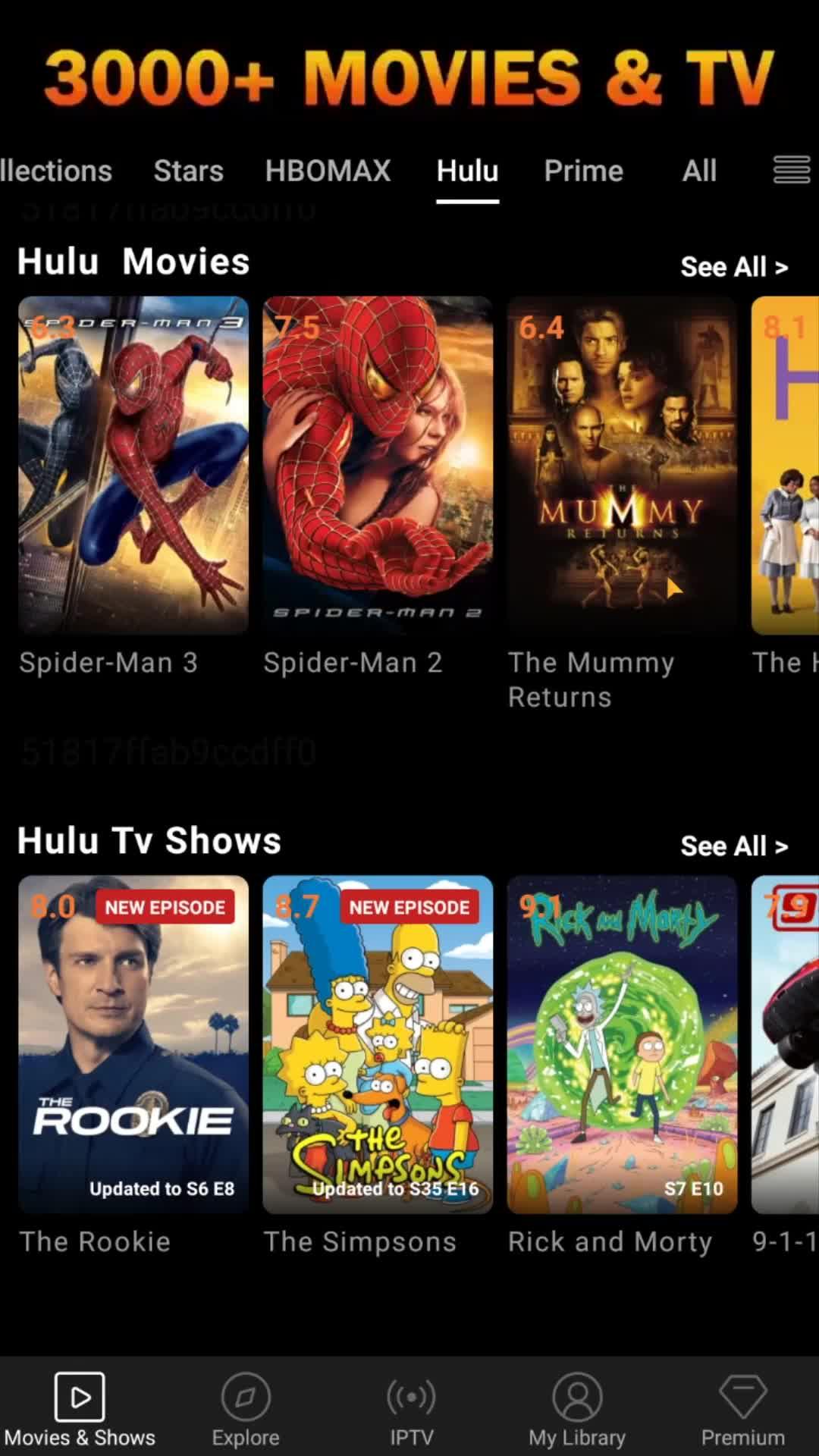Open the IPTV tab
This screenshot has width=819, height=1456.
(411, 1409)
